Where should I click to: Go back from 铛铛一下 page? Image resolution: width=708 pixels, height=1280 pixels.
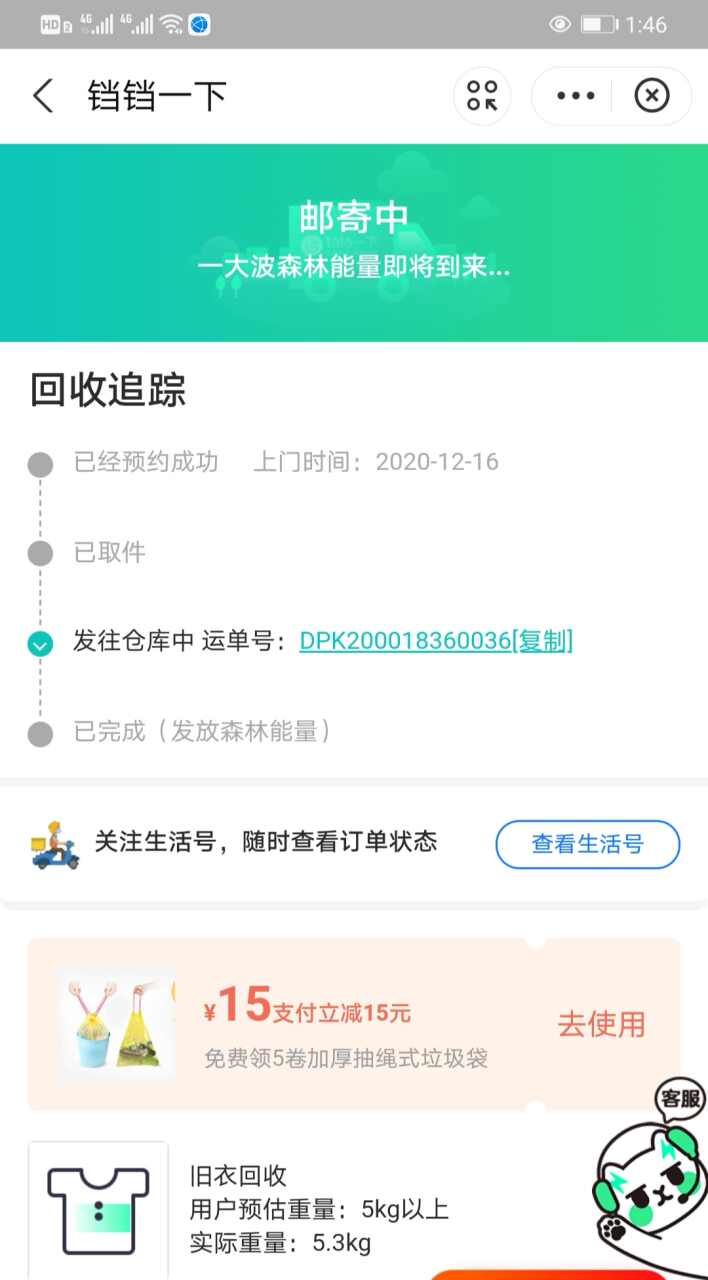point(43,96)
